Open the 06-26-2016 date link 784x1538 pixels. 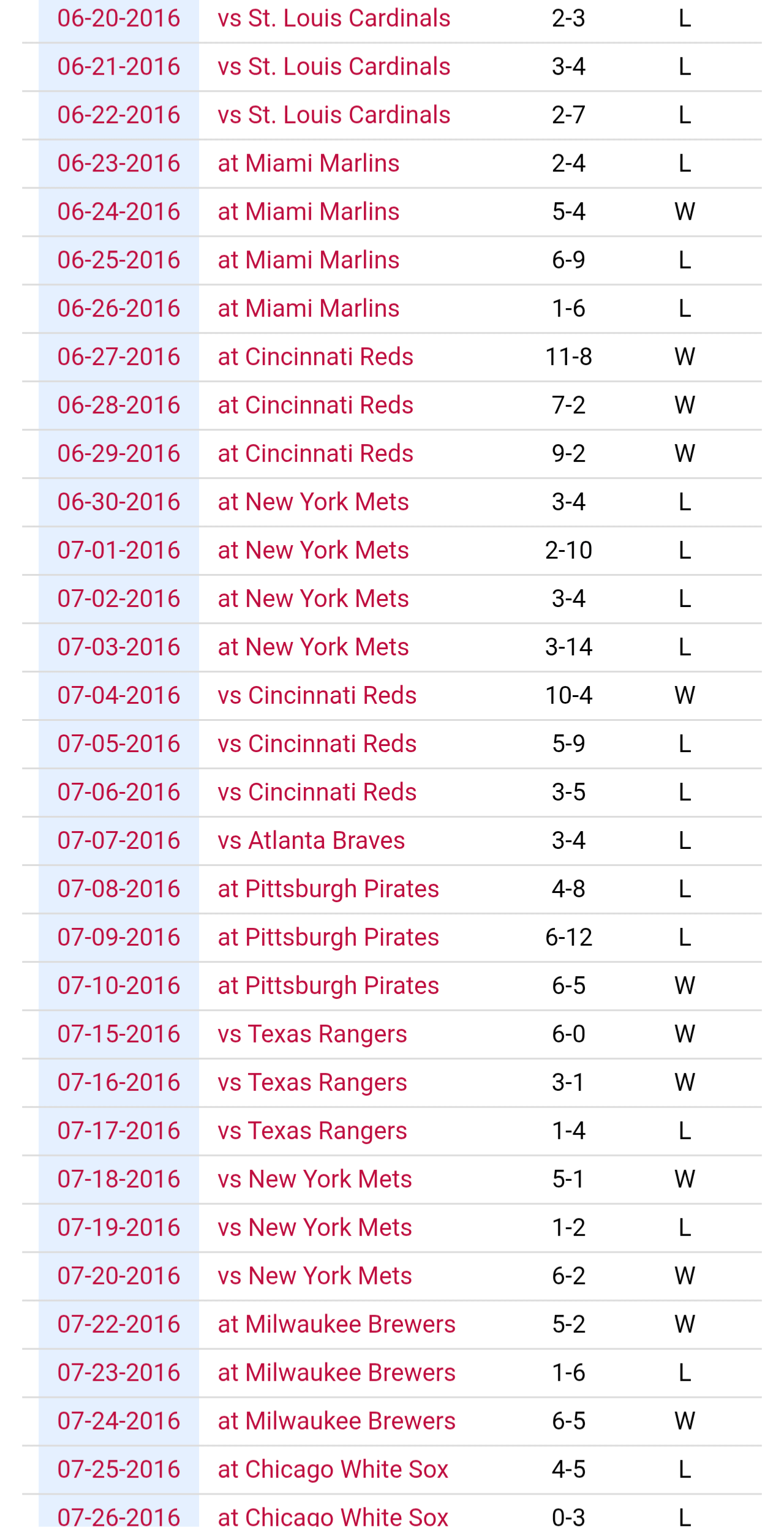(119, 309)
